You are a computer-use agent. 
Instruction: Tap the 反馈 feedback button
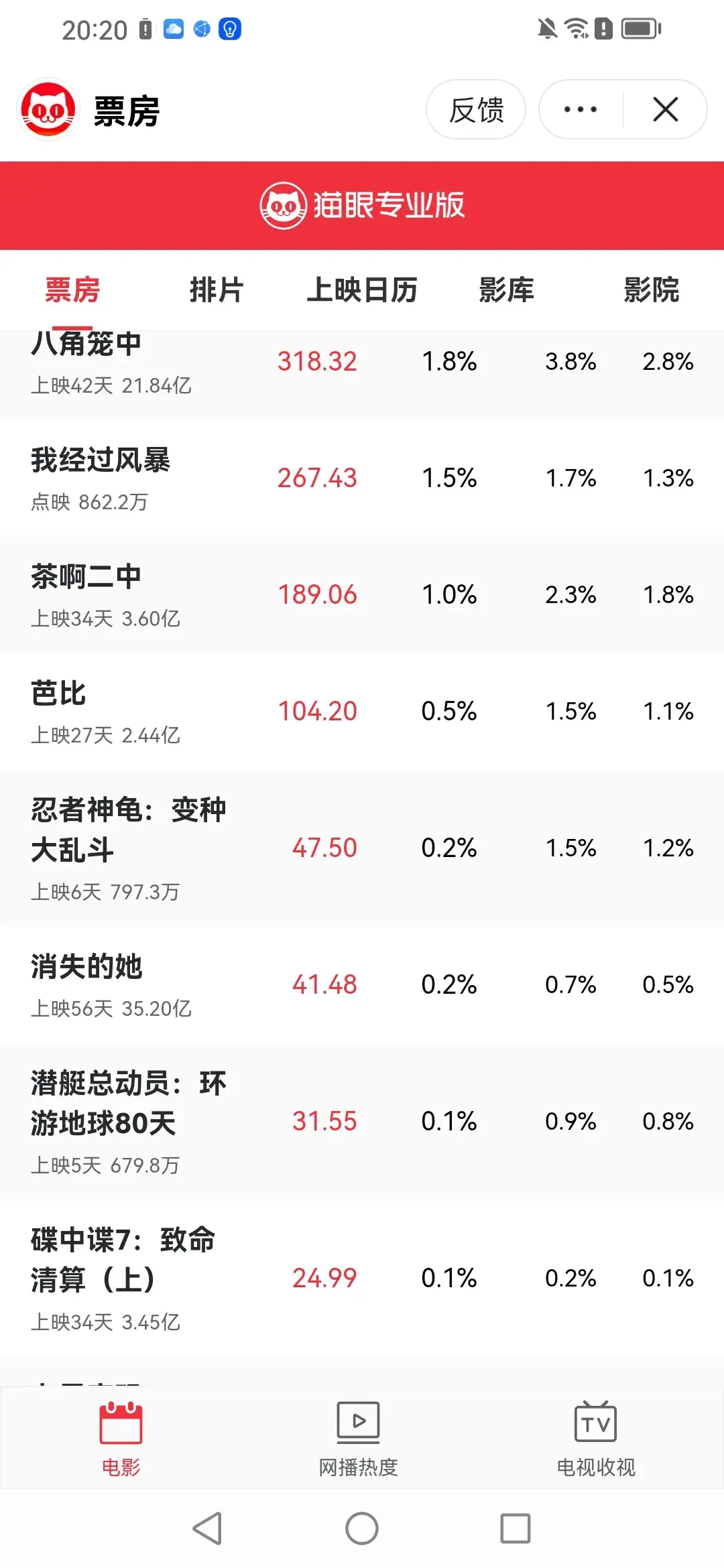[476, 110]
